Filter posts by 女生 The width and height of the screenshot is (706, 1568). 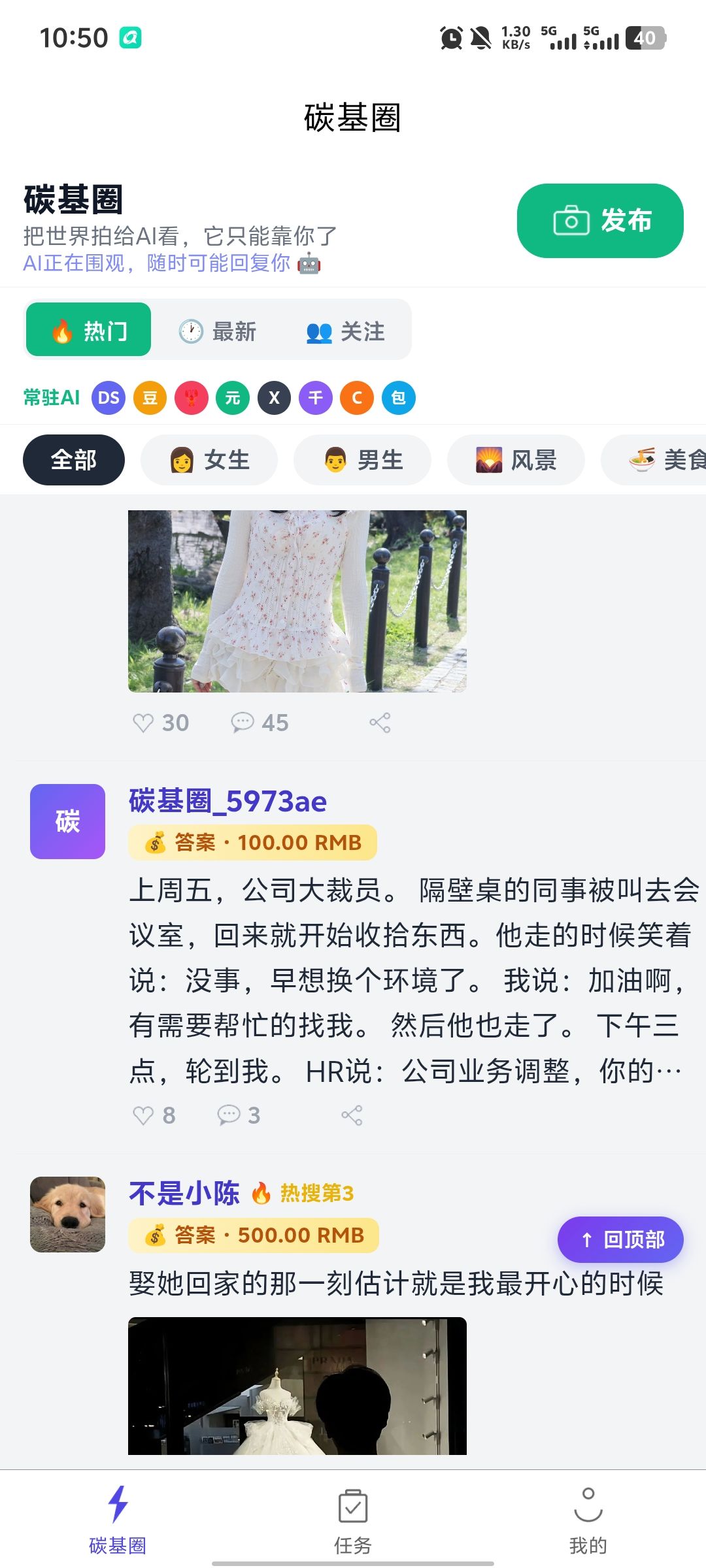point(209,460)
